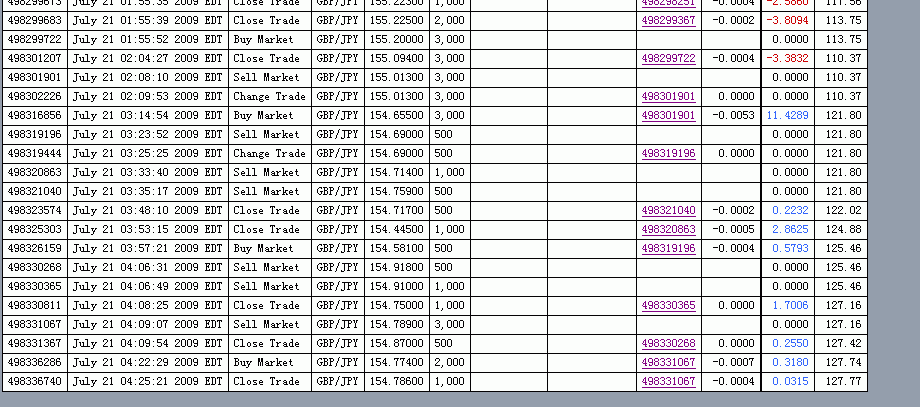
Task: Open linked ticket 498299367
Action: [x=668, y=20]
